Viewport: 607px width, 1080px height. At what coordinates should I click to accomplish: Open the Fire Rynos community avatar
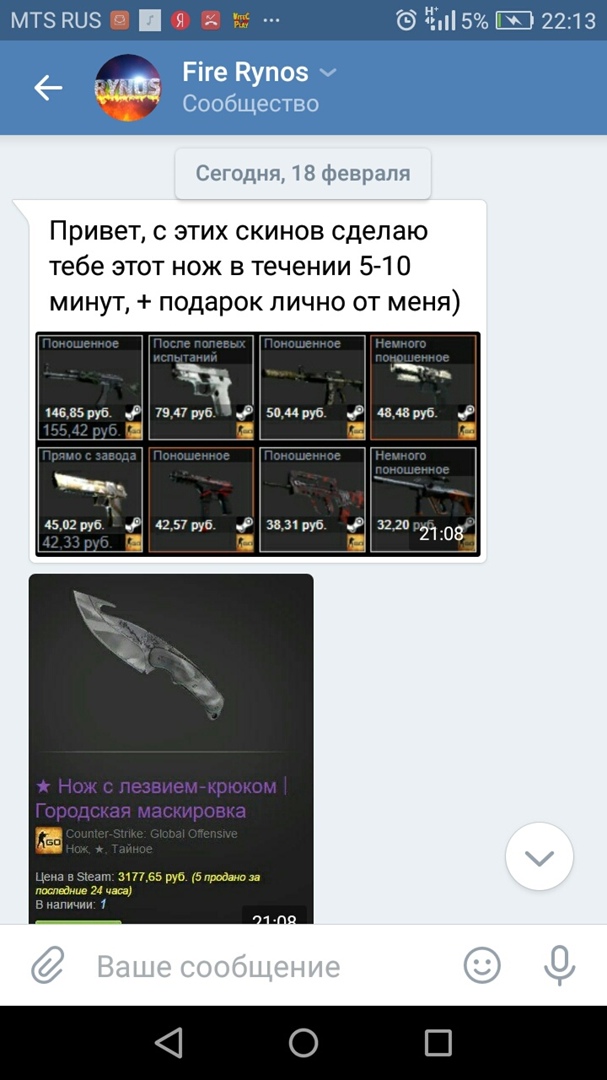[x=127, y=88]
